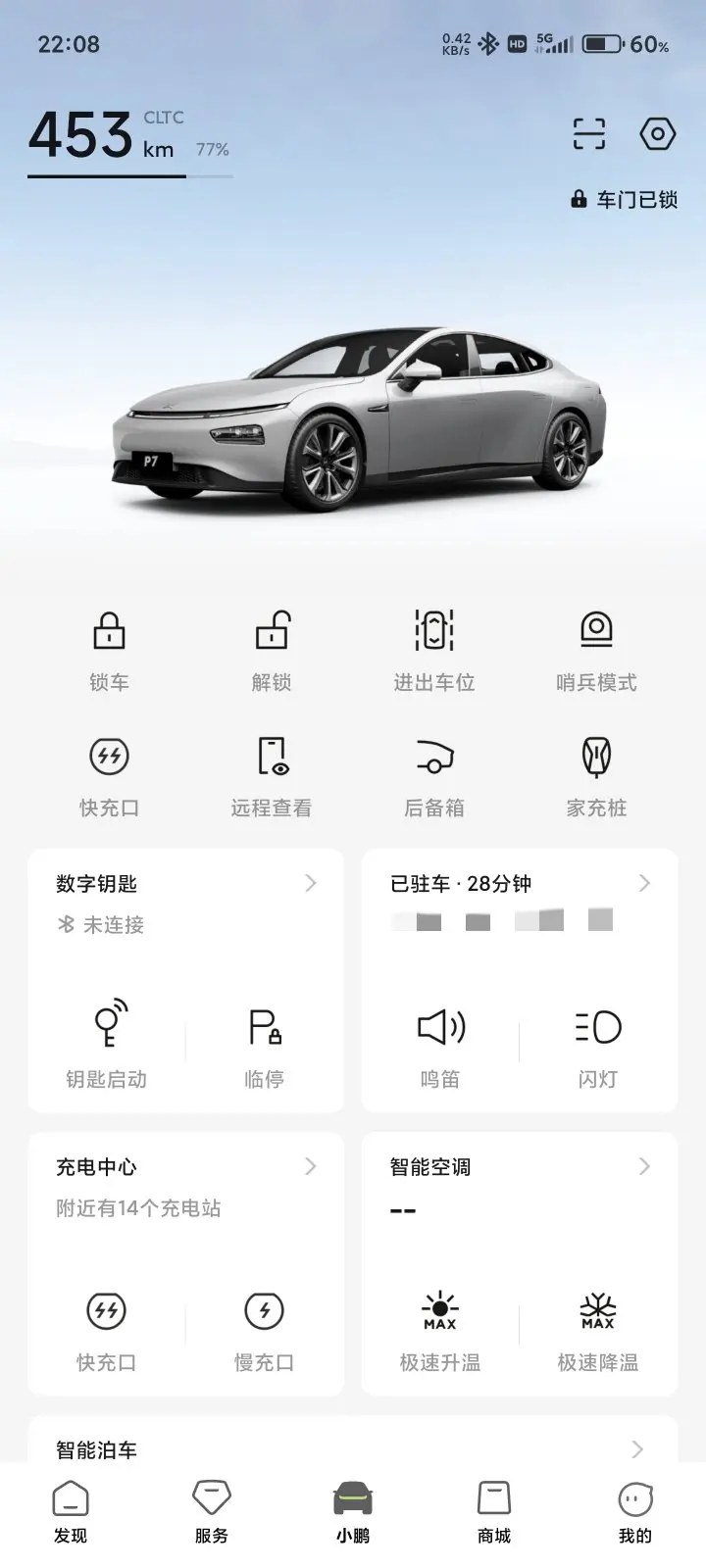Open 家充桩 home charger
Image resolution: width=706 pixels, height=1568 pixels.
coord(596,777)
